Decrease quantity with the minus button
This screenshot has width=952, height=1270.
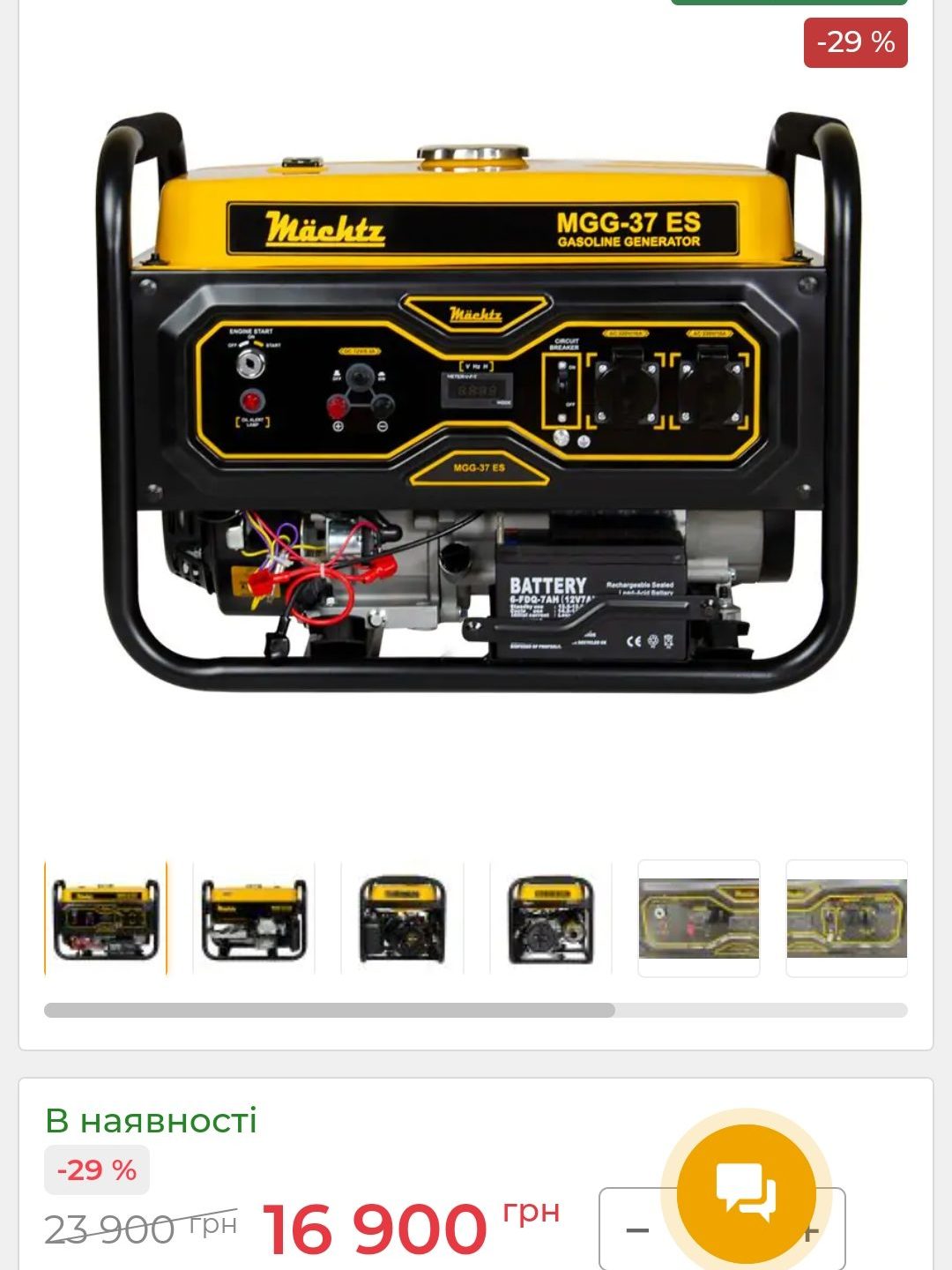pyautogui.click(x=636, y=1230)
